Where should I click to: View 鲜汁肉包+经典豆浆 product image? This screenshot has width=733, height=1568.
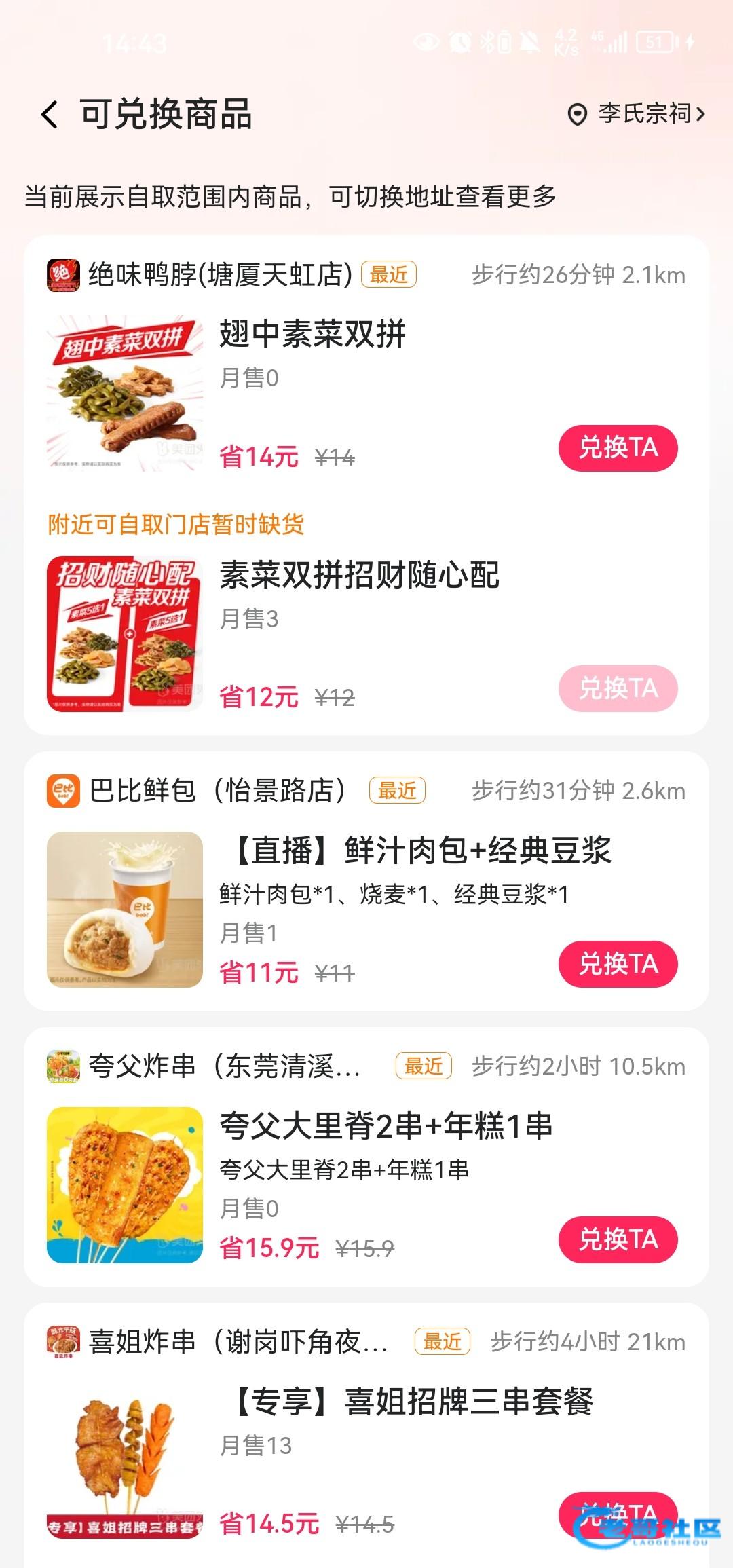pos(125,909)
